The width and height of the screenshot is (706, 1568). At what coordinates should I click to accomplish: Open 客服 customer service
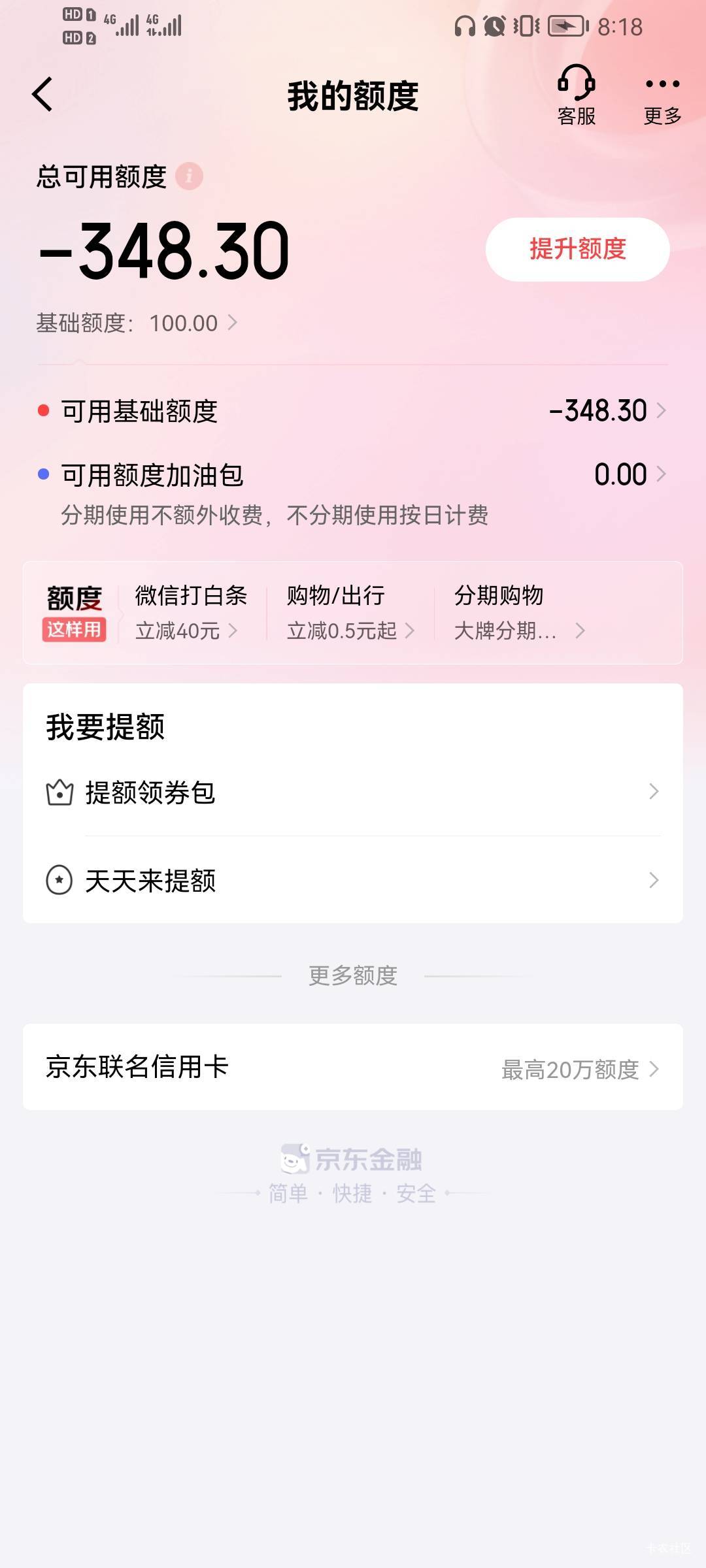576,95
